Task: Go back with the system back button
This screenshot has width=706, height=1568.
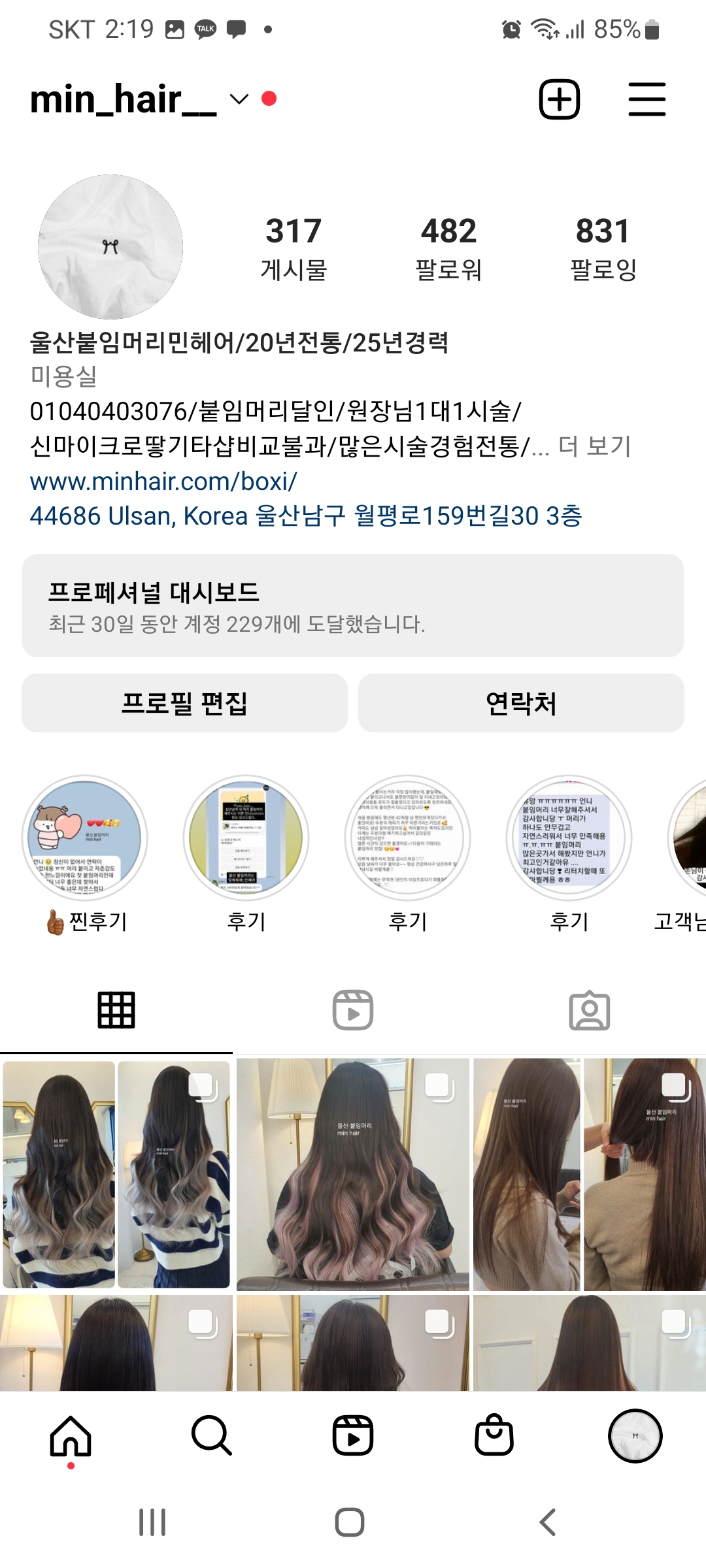Action: [548, 1522]
